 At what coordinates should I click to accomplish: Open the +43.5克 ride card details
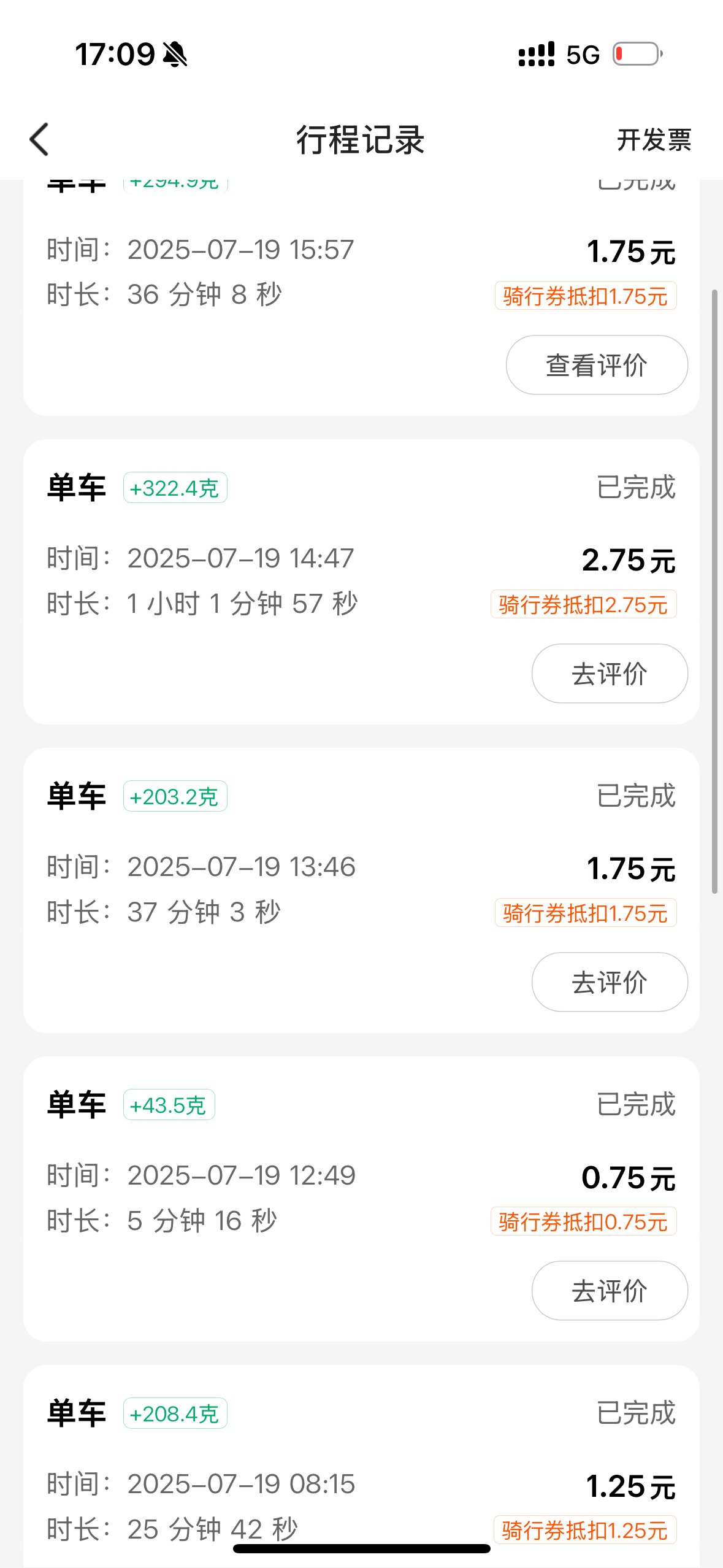(x=361, y=1199)
